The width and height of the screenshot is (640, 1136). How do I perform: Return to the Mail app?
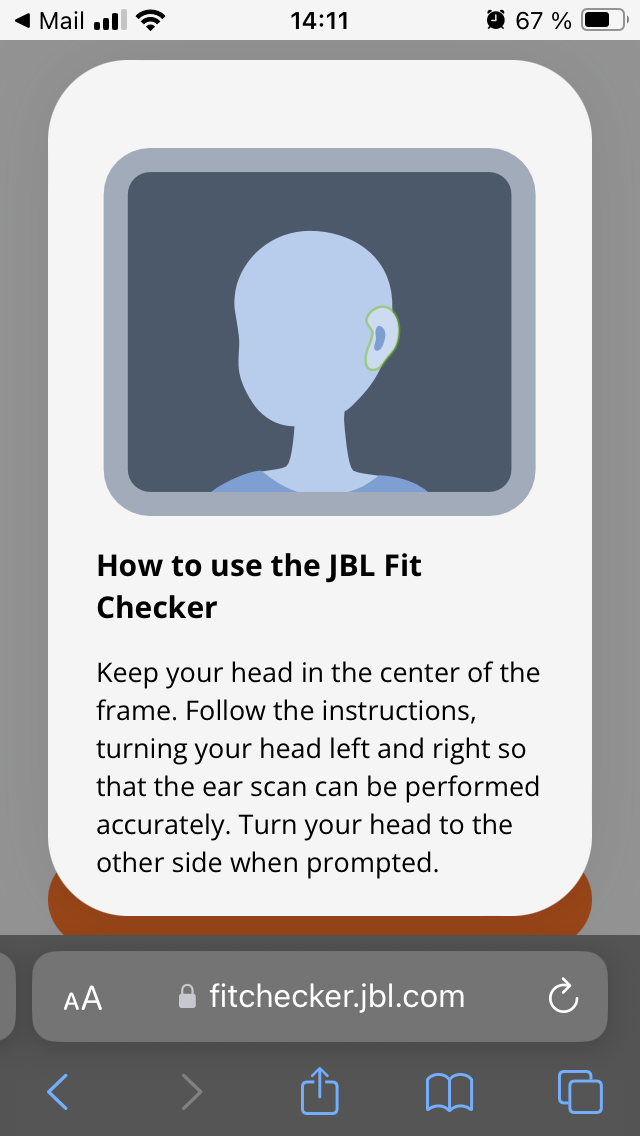click(50, 20)
